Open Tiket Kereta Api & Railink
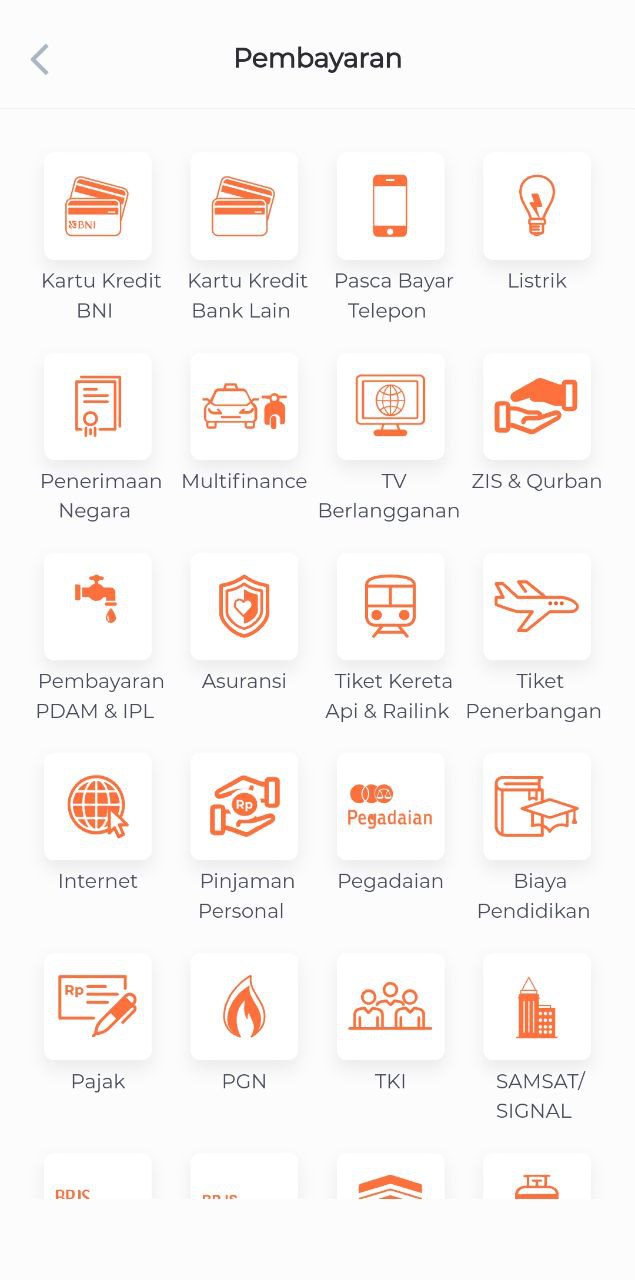635x1280 pixels. pos(390,606)
